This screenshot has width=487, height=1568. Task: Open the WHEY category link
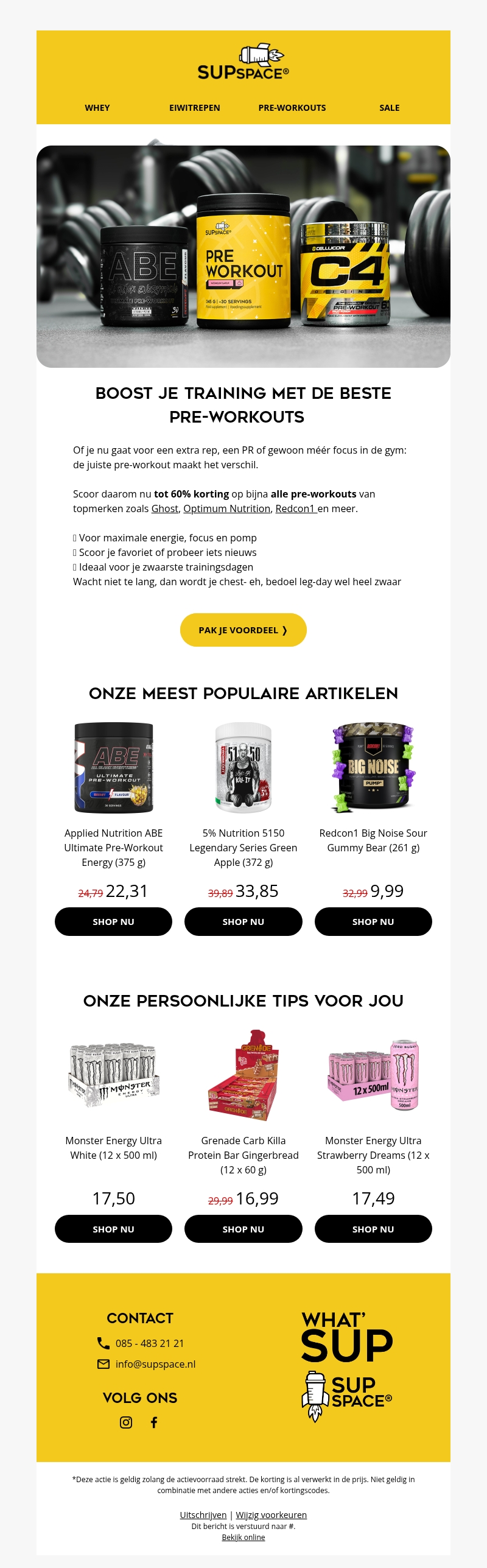coord(97,108)
